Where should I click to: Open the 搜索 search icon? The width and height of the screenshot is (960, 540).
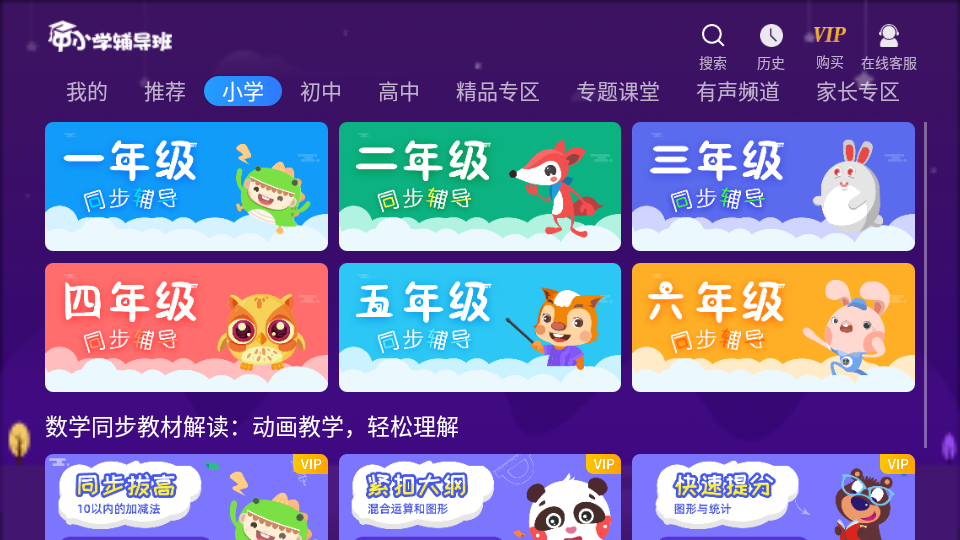coord(713,46)
